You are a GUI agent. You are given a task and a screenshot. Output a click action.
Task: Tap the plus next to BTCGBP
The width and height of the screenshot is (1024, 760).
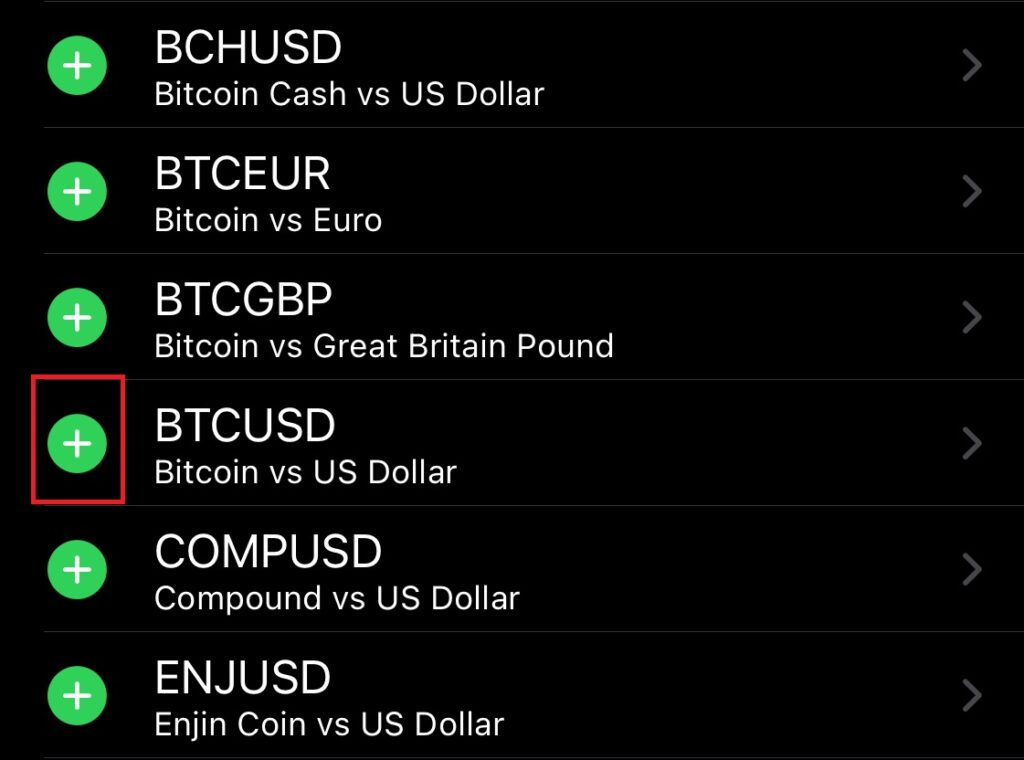tap(77, 318)
